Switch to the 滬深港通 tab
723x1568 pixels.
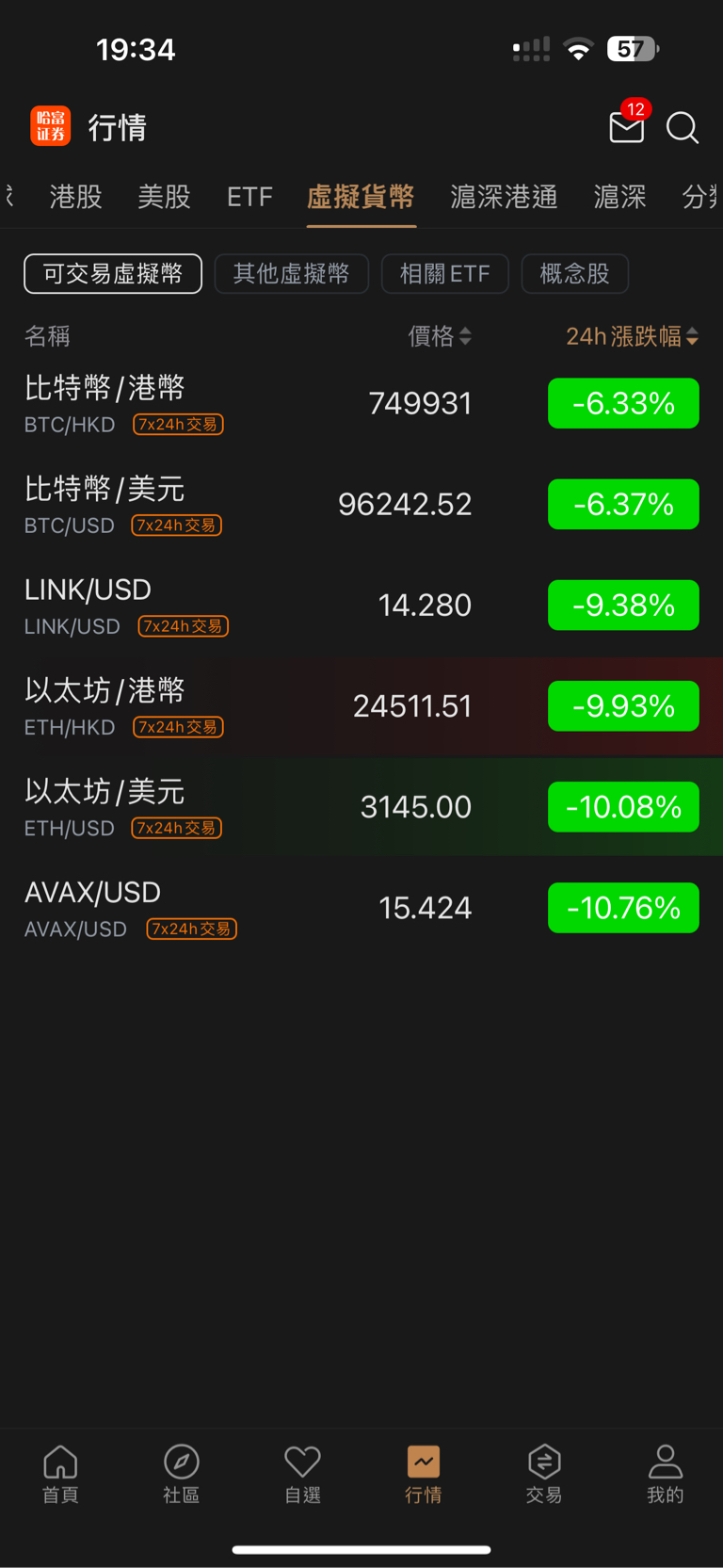tap(504, 197)
